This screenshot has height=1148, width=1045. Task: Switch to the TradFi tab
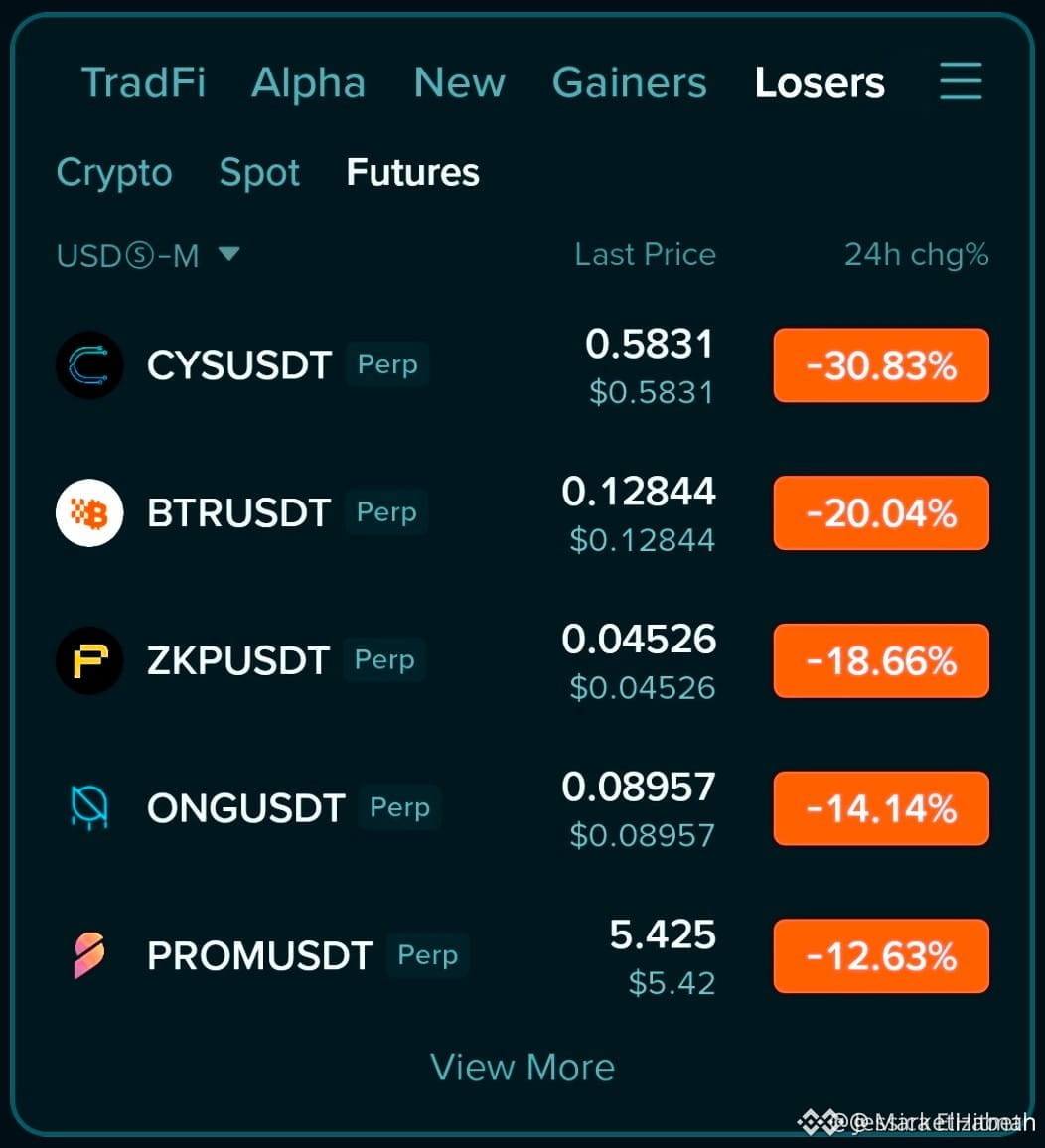[143, 82]
